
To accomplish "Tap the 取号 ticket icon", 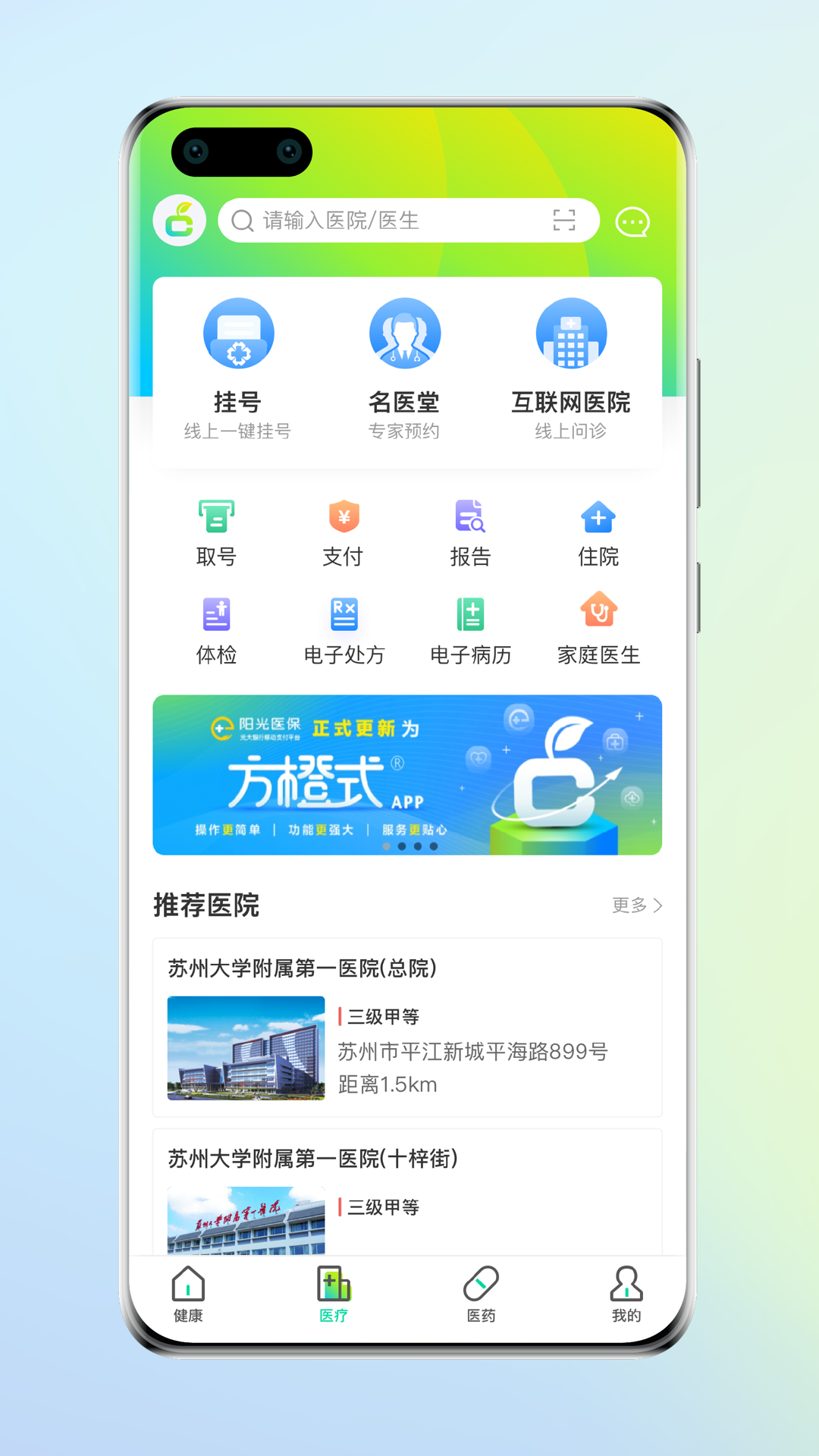I will [216, 531].
